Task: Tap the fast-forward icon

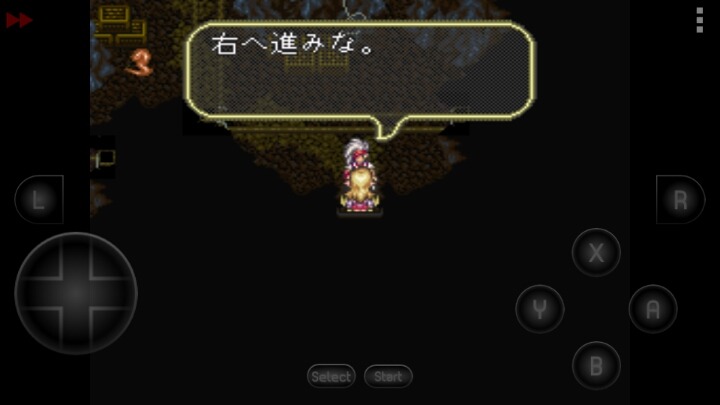Action: 18,20
